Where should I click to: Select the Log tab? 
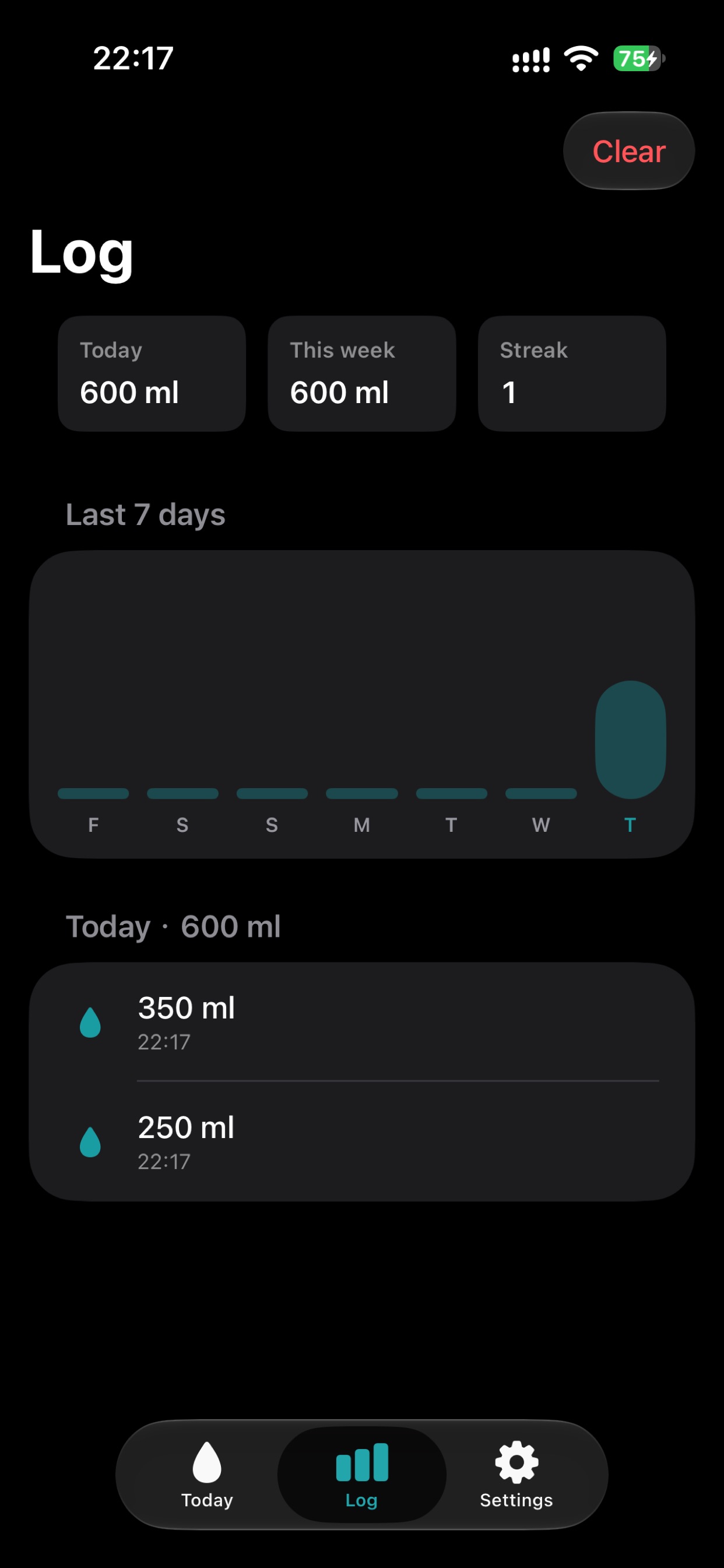pos(361,1474)
